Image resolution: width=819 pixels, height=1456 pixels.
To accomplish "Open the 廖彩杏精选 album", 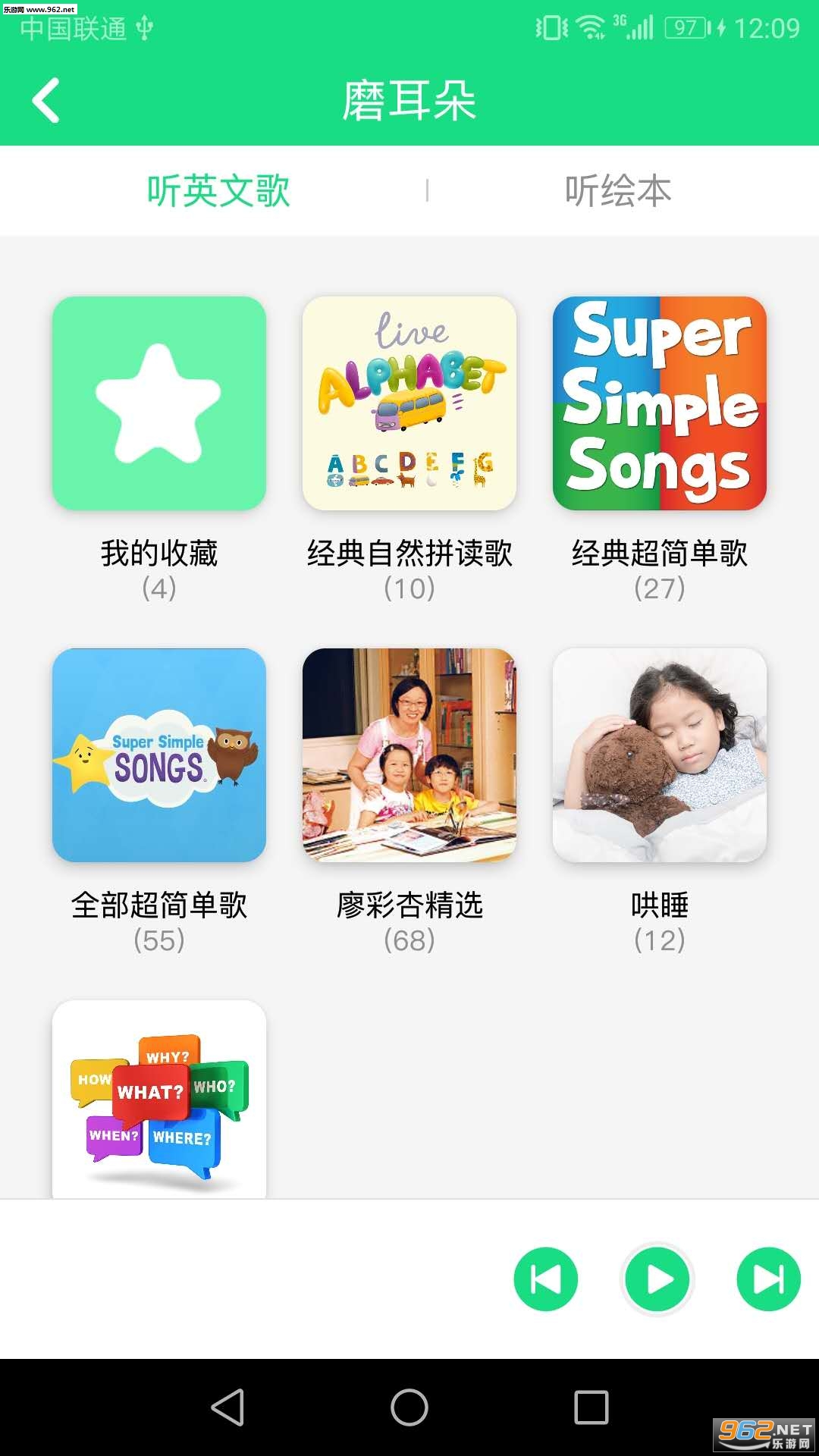I will click(409, 755).
